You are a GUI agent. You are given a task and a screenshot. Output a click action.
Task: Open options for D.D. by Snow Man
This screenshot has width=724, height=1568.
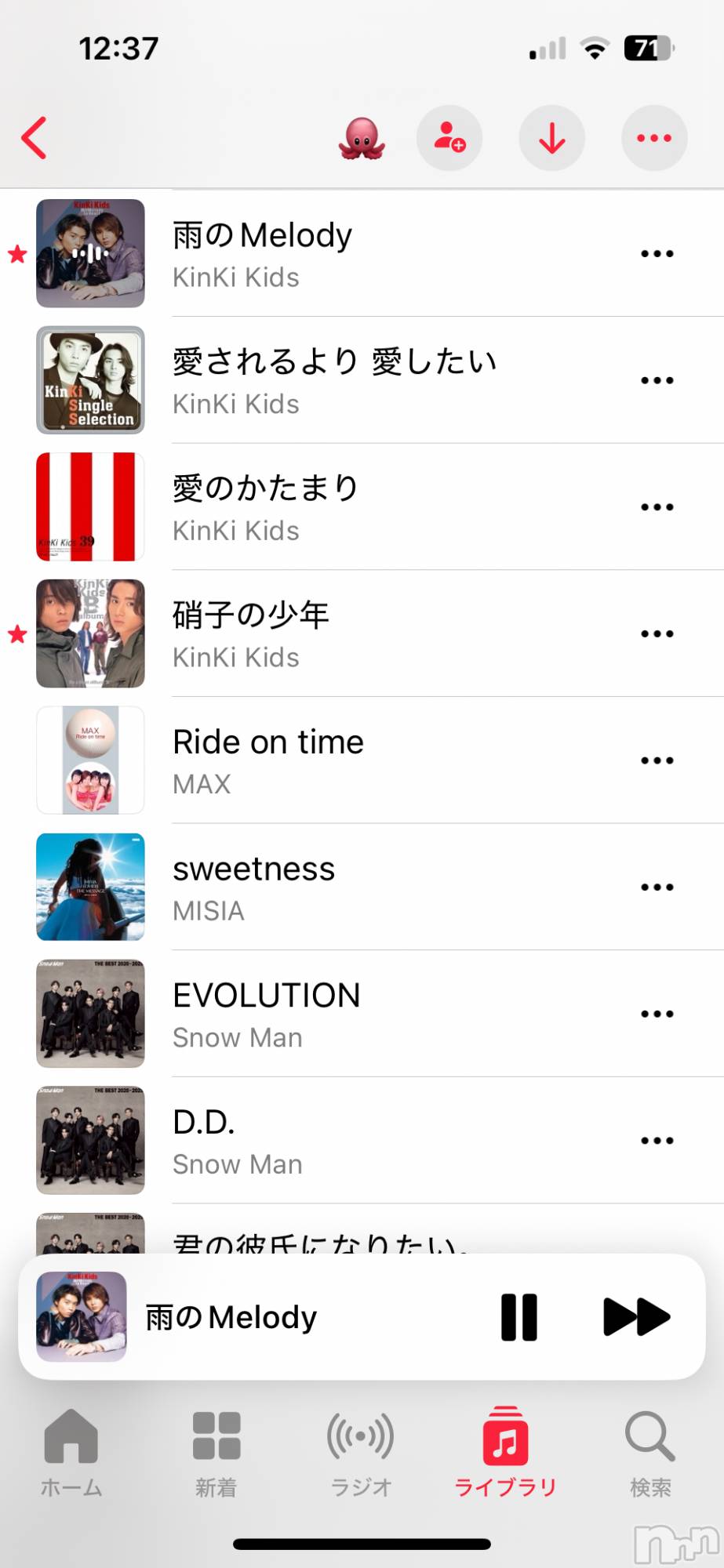[657, 1141]
